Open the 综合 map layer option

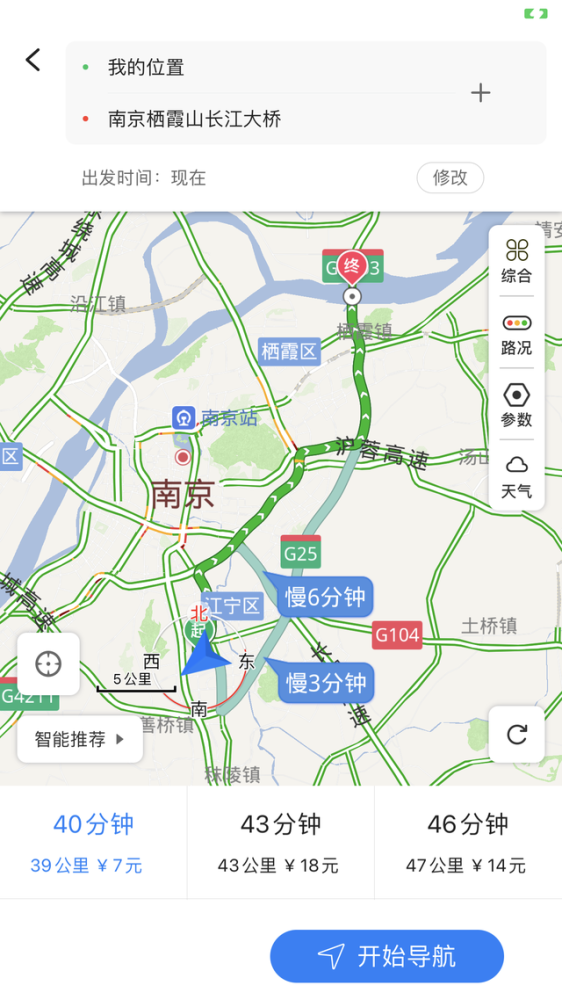point(516,261)
